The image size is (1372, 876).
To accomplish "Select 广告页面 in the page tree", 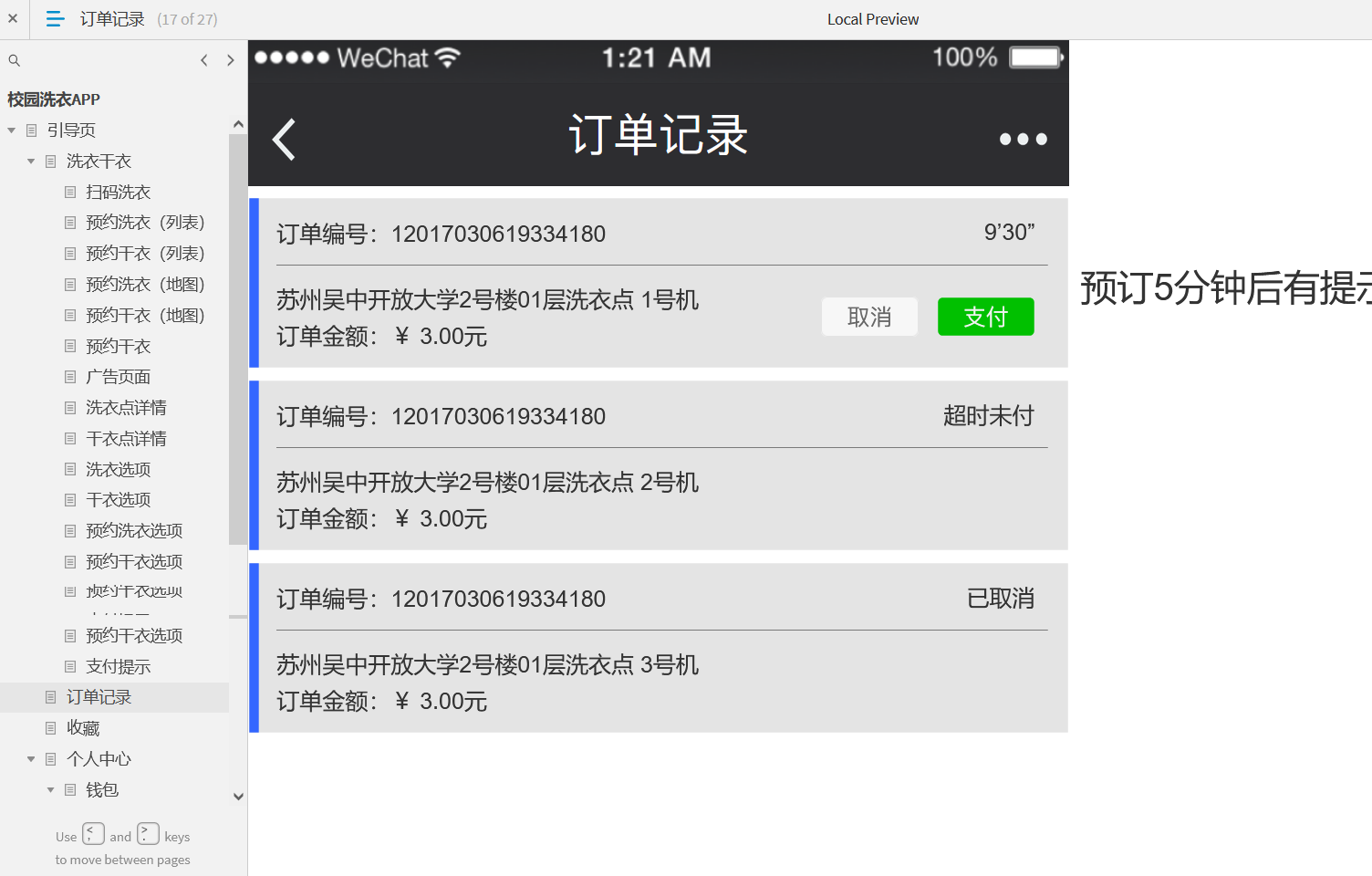I will tap(118, 377).
